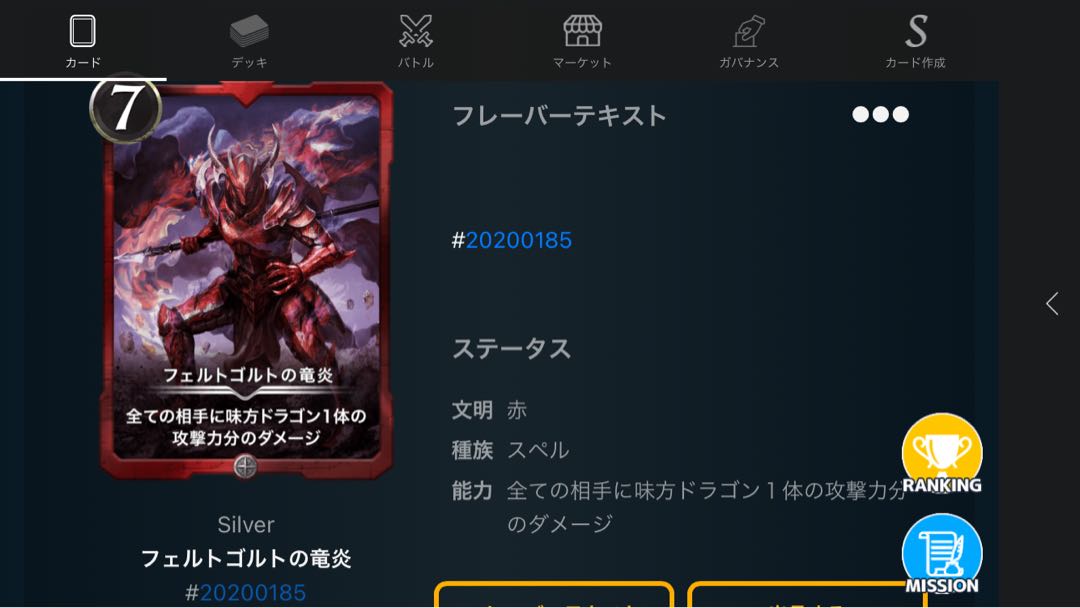Open the RANKING trophy button
1080x608 pixels.
(942, 455)
